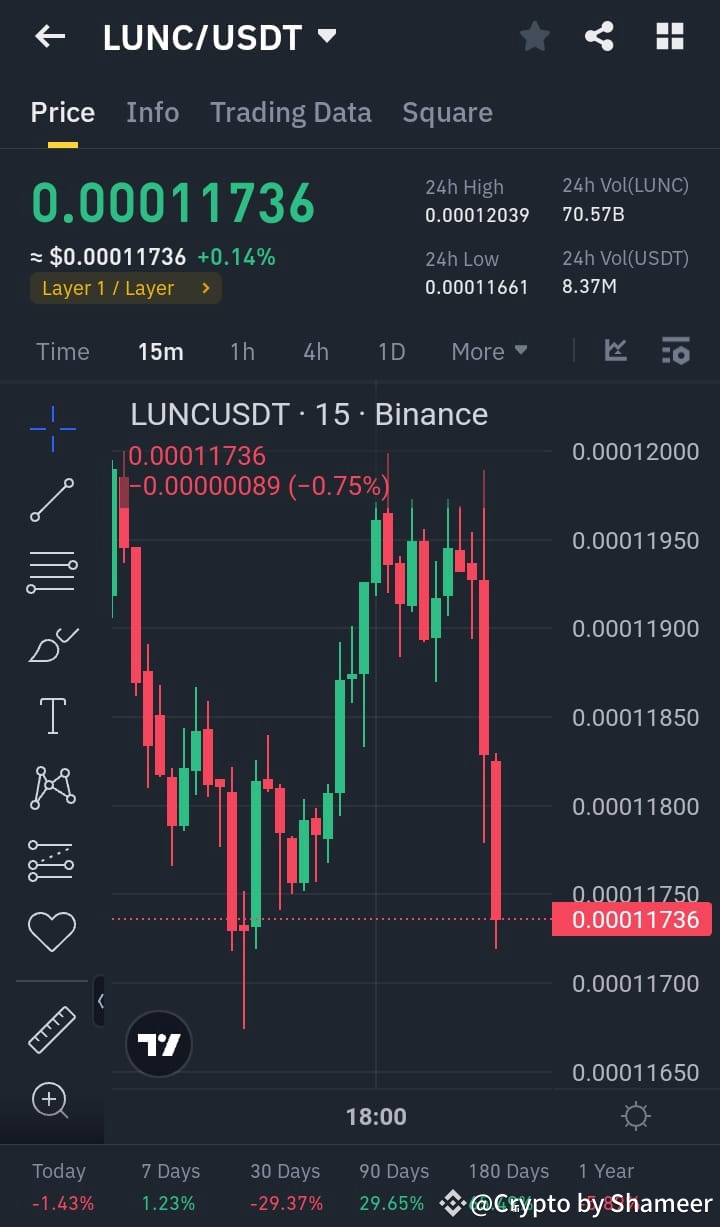Expand the More timeframe options
Image resolution: width=720 pixels, height=1227 pixels.
[489, 351]
